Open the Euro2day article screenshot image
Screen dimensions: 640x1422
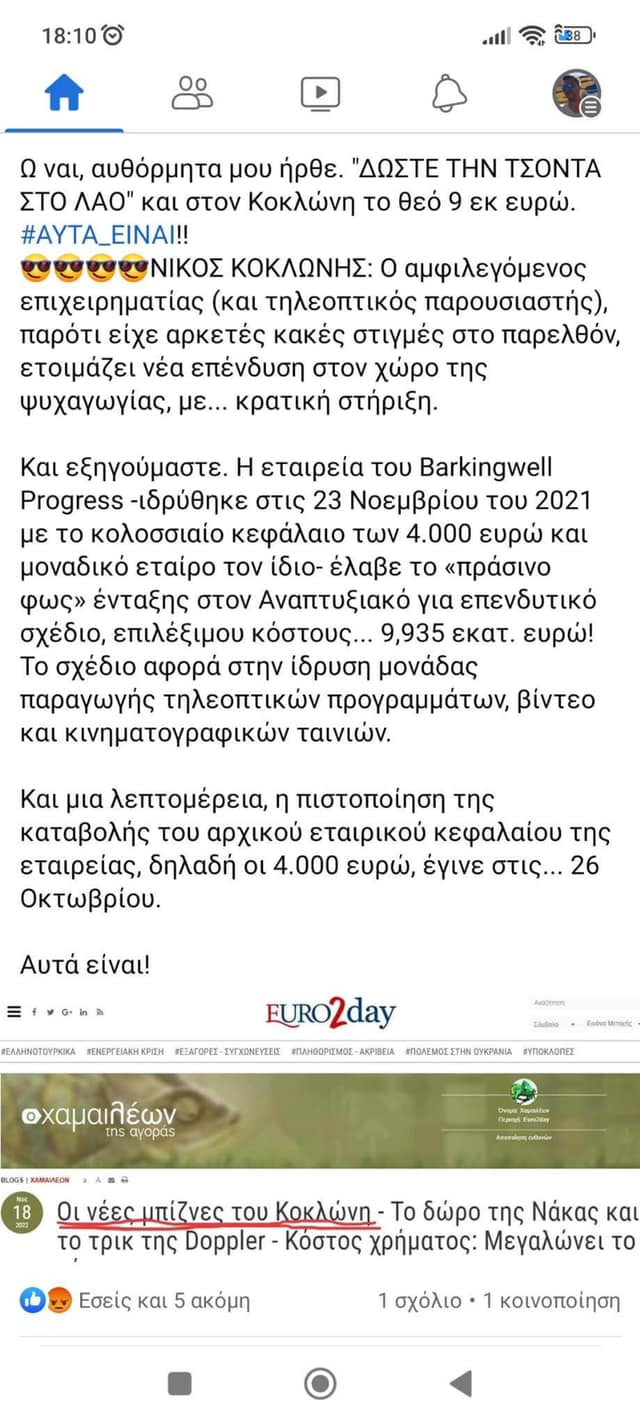[x=320, y=1125]
